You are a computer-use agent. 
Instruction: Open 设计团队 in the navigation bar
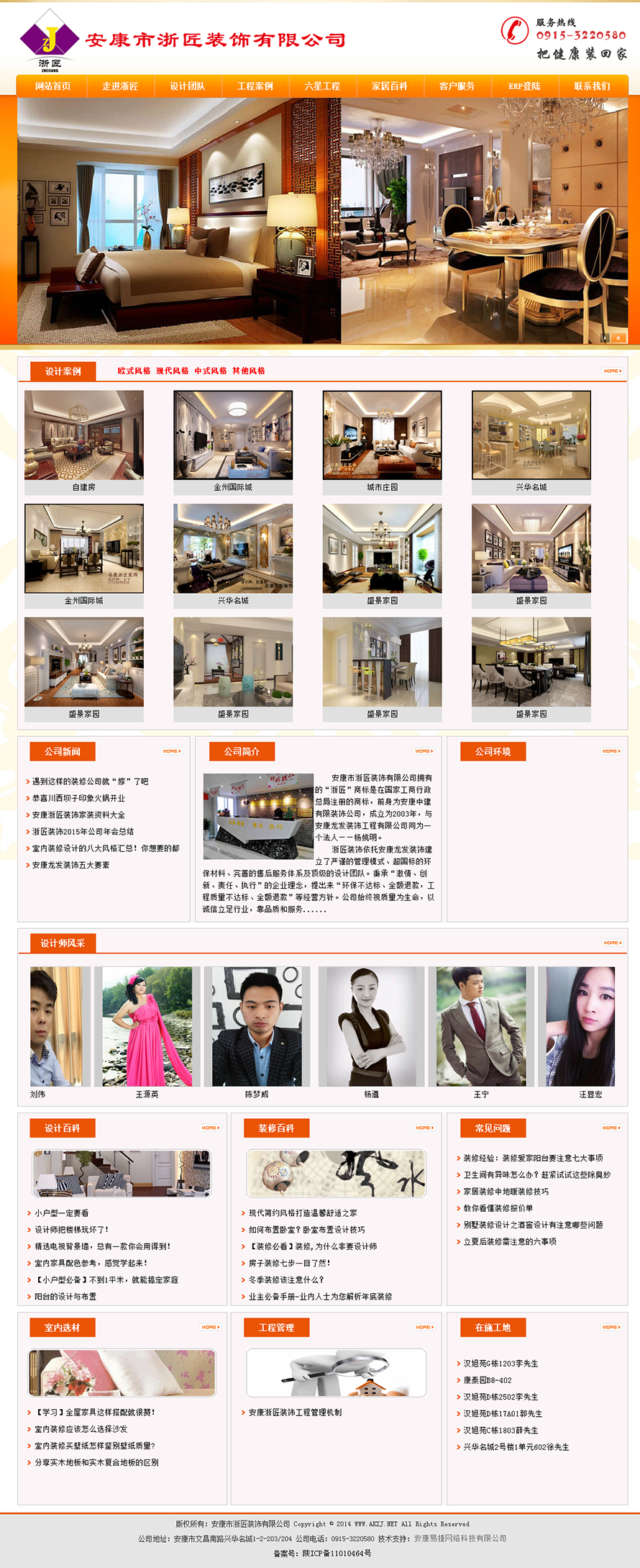[187, 86]
